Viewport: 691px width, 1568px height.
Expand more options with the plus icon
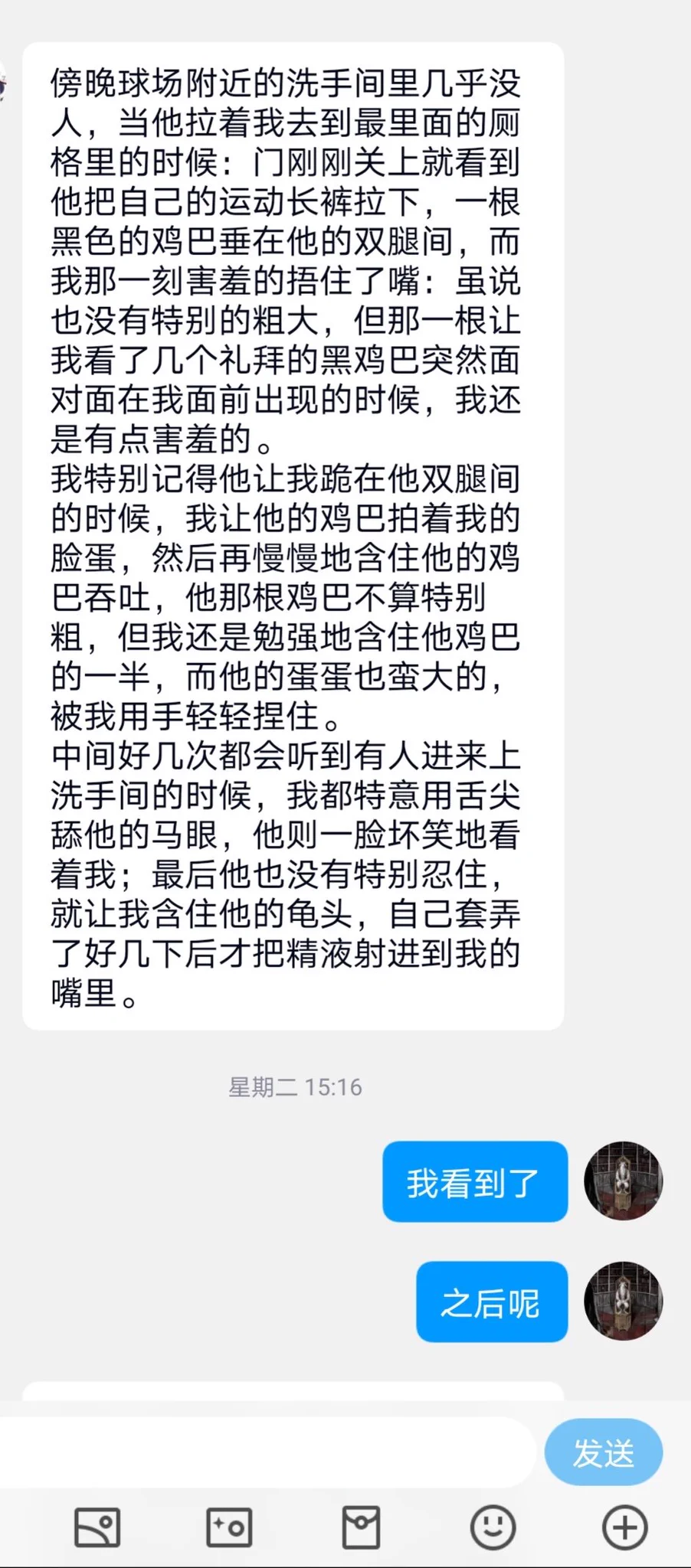[624, 1527]
